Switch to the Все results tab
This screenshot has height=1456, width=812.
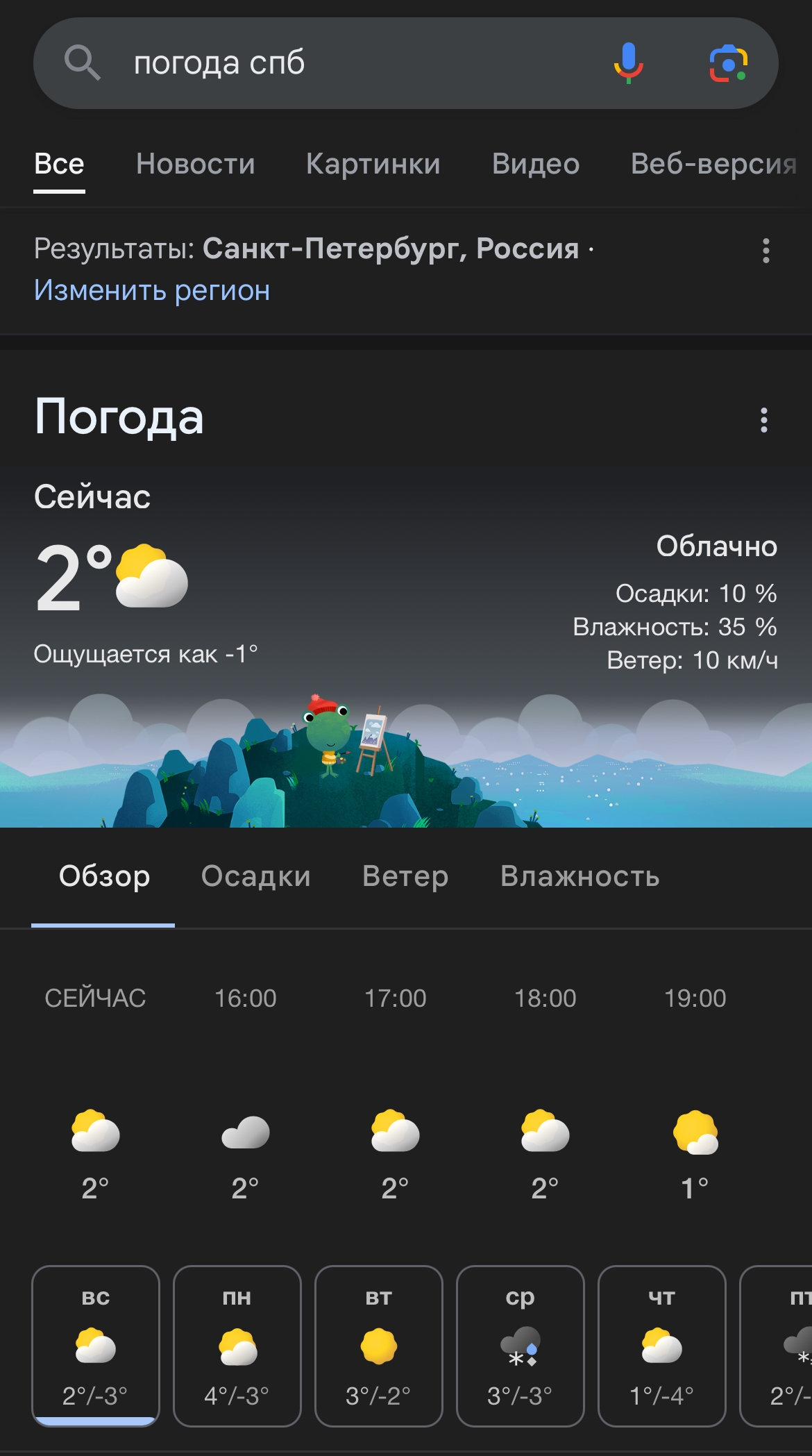point(60,165)
